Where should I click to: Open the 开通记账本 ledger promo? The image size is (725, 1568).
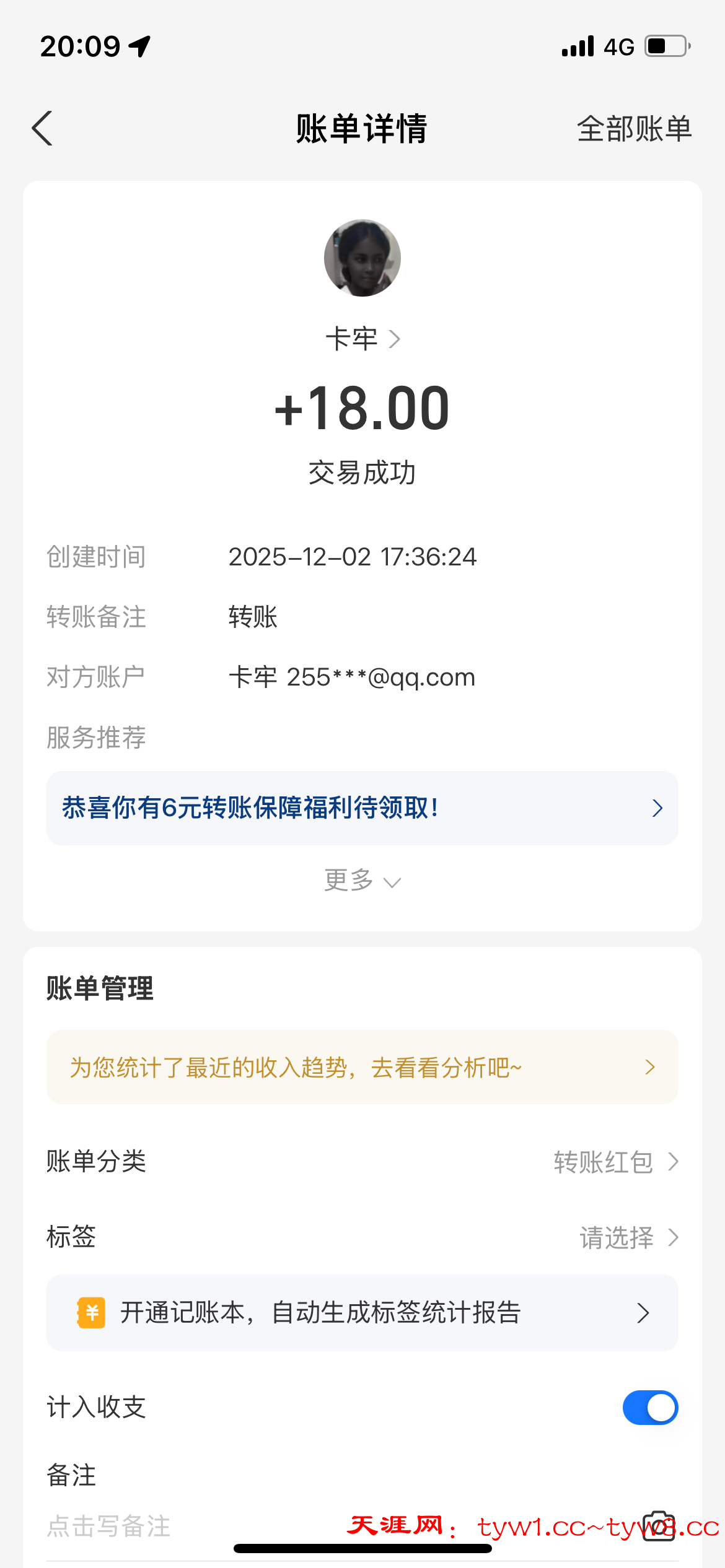[x=362, y=1313]
